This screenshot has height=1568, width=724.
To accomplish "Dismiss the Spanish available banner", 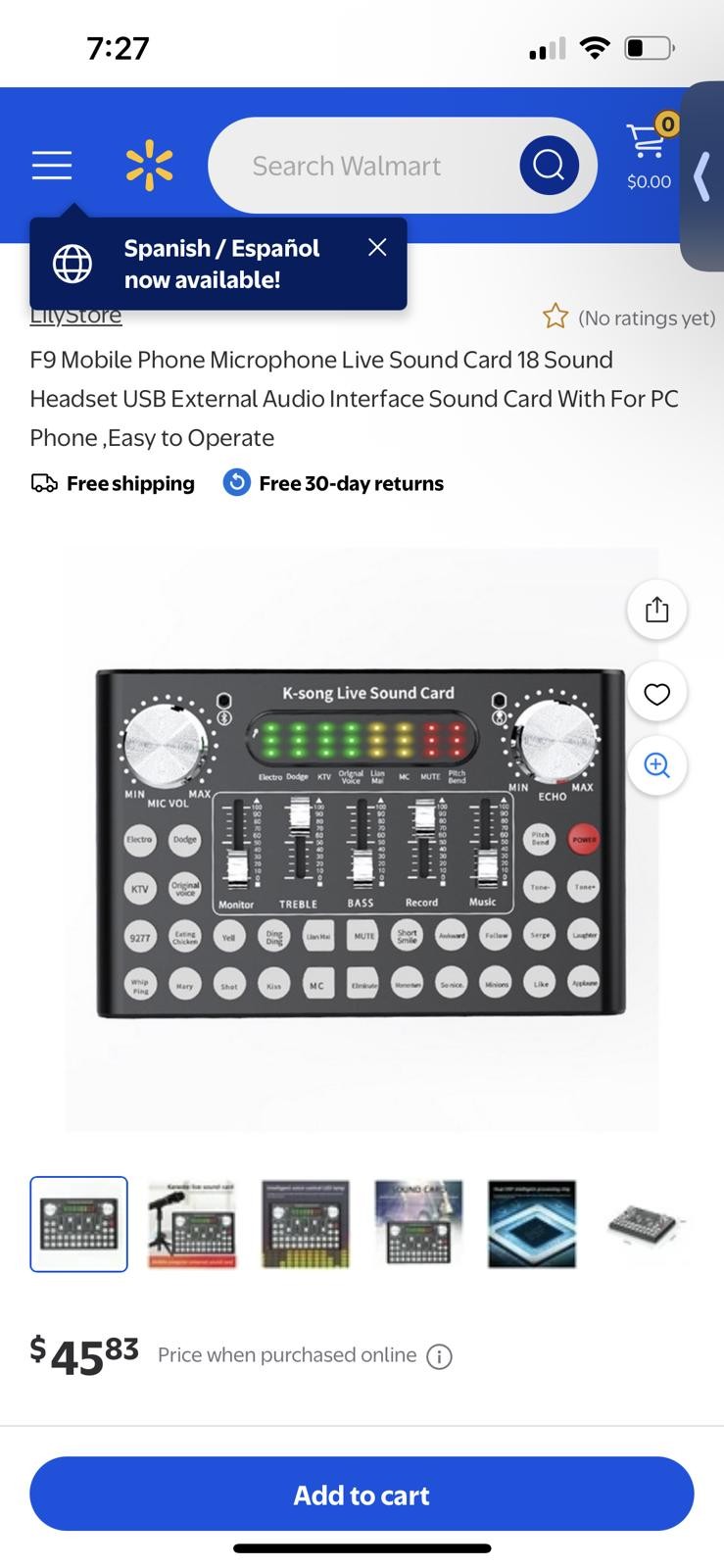I will click(377, 248).
